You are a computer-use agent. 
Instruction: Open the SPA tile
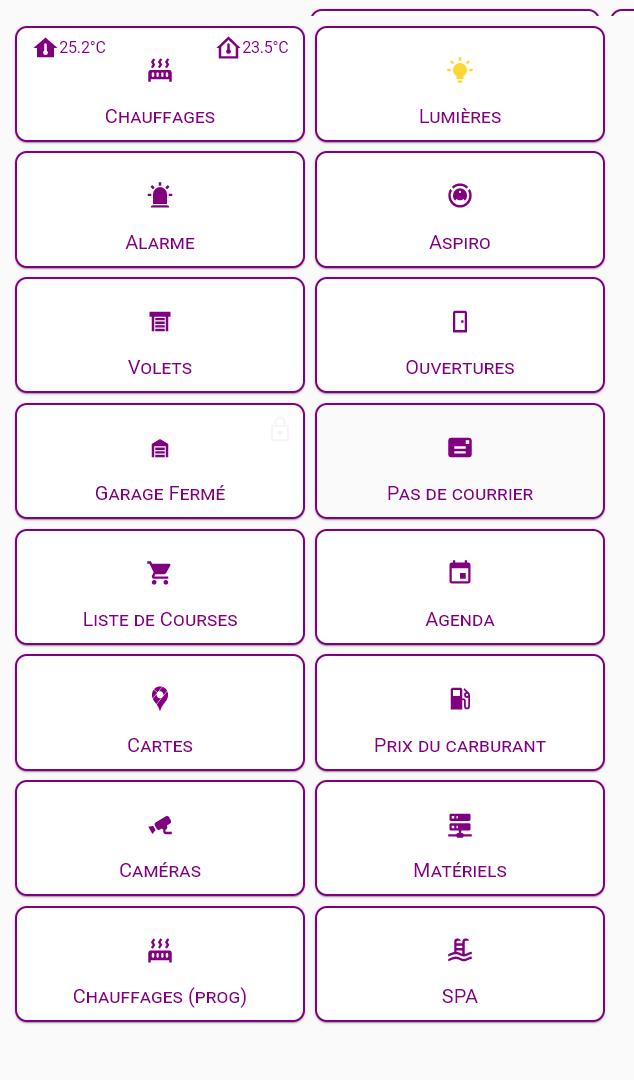[460, 964]
